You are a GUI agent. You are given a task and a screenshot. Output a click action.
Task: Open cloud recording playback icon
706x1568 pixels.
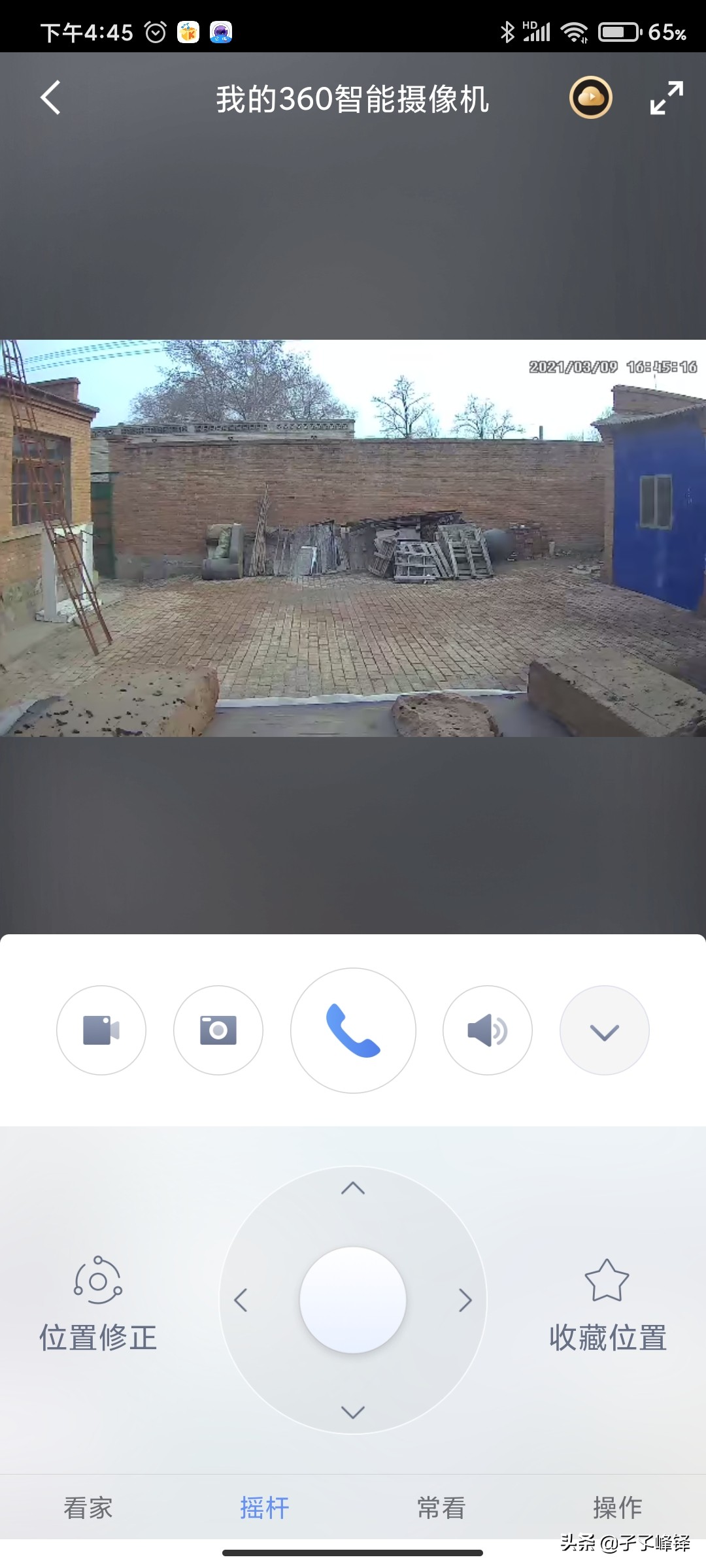pos(590,98)
